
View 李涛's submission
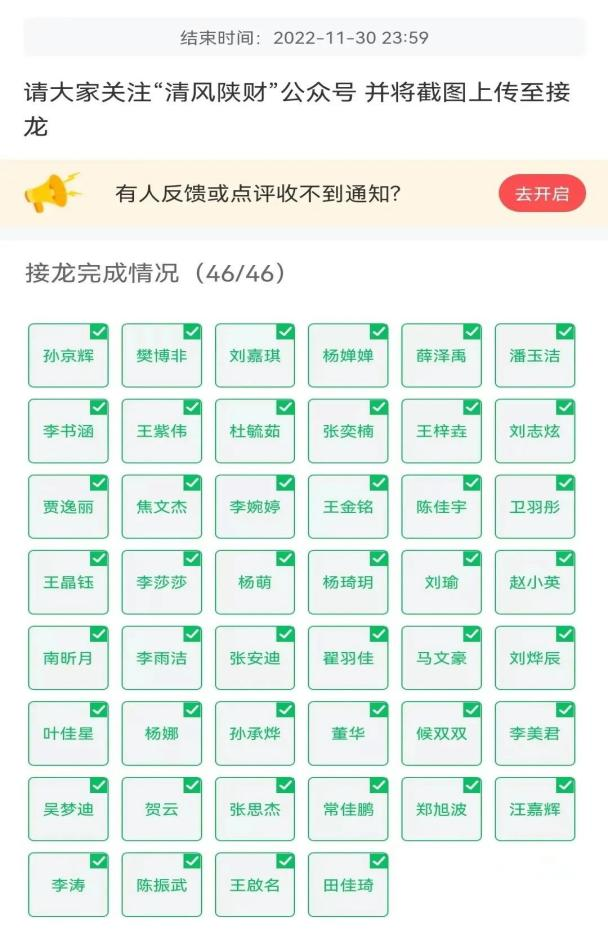pos(68,885)
